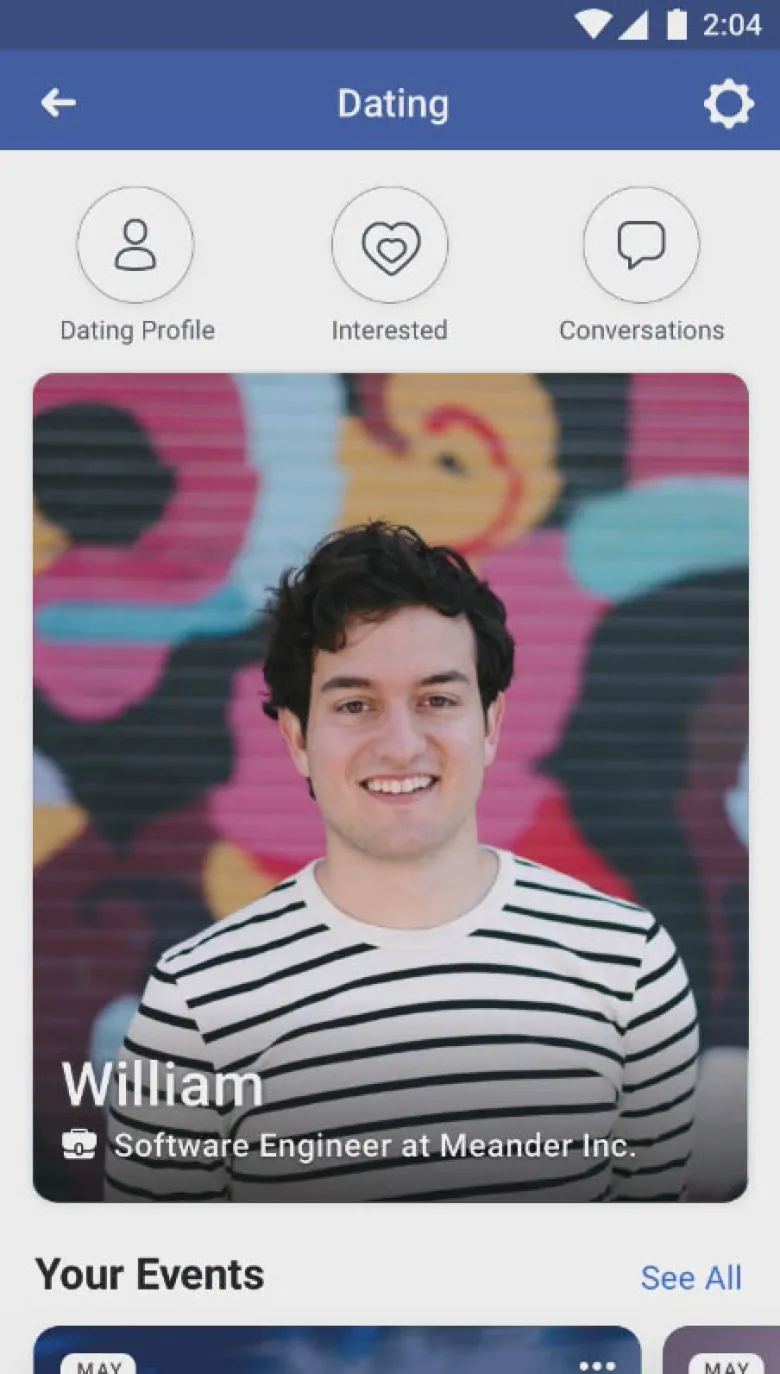Open William's profile card

[390, 787]
